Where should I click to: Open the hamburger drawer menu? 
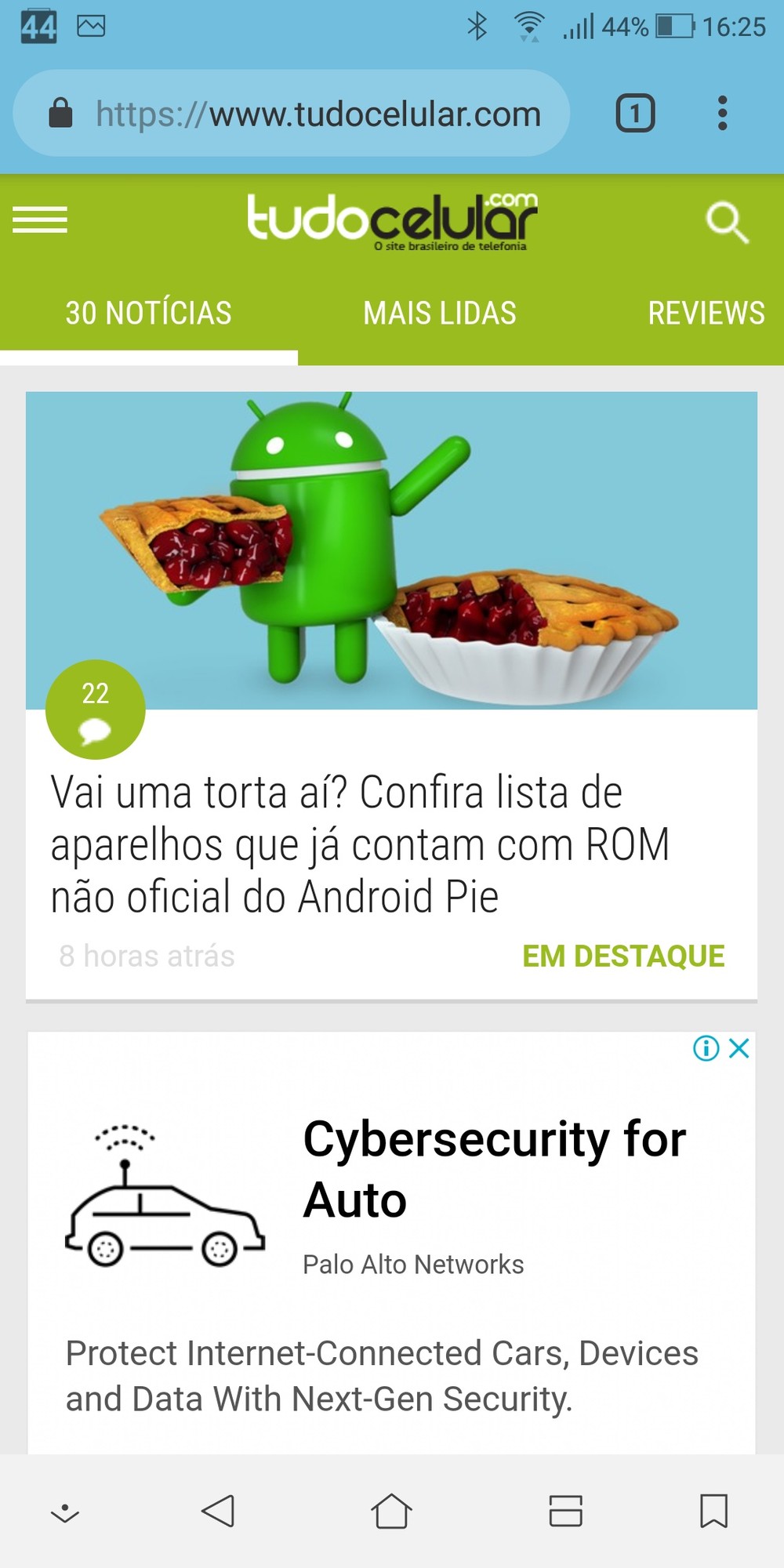click(x=40, y=220)
